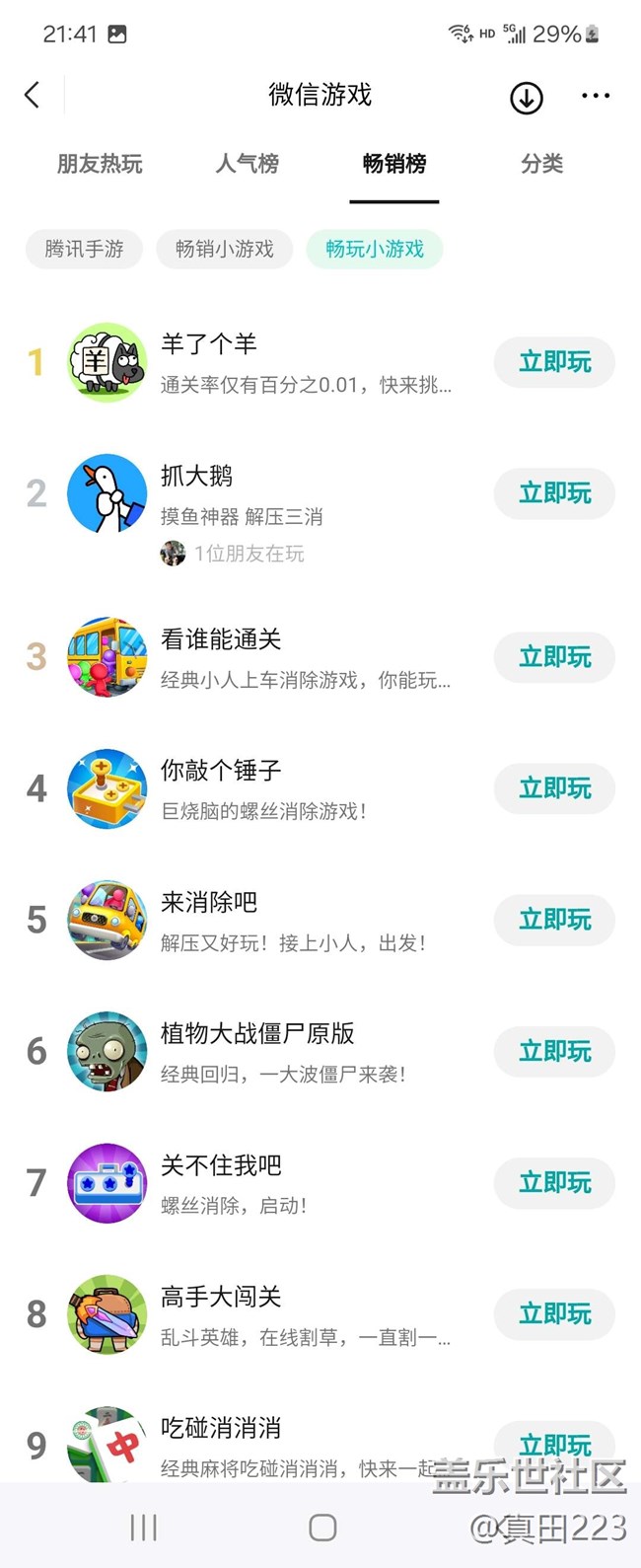Open the three-dot overflow menu

click(596, 96)
